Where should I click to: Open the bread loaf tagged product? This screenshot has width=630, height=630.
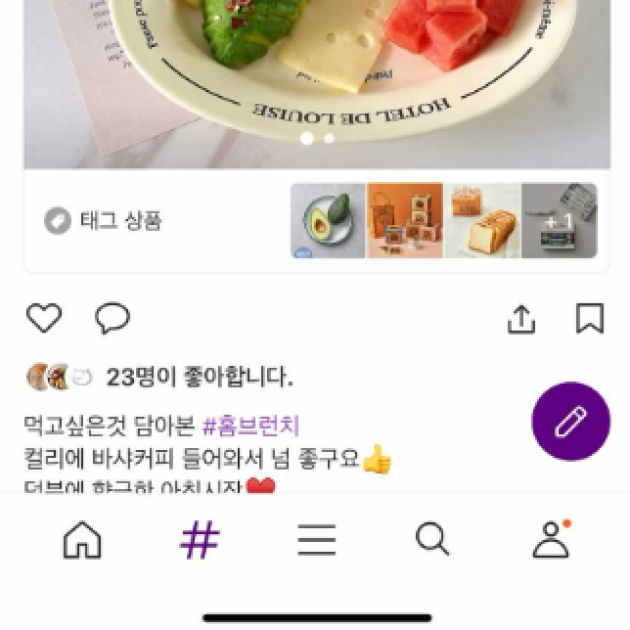coord(482,221)
